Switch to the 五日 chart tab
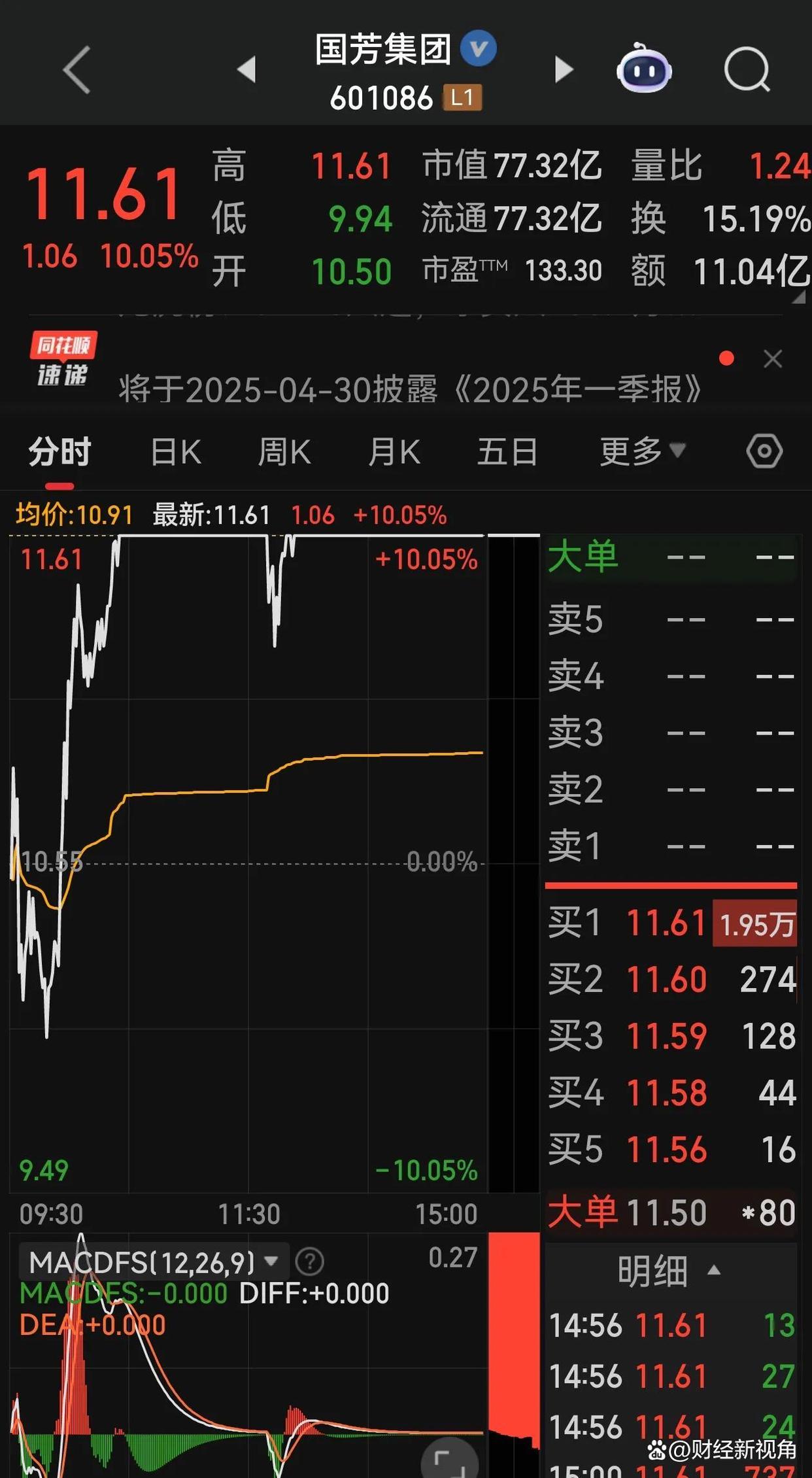Screen dimensions: 812x1478 point(507,452)
